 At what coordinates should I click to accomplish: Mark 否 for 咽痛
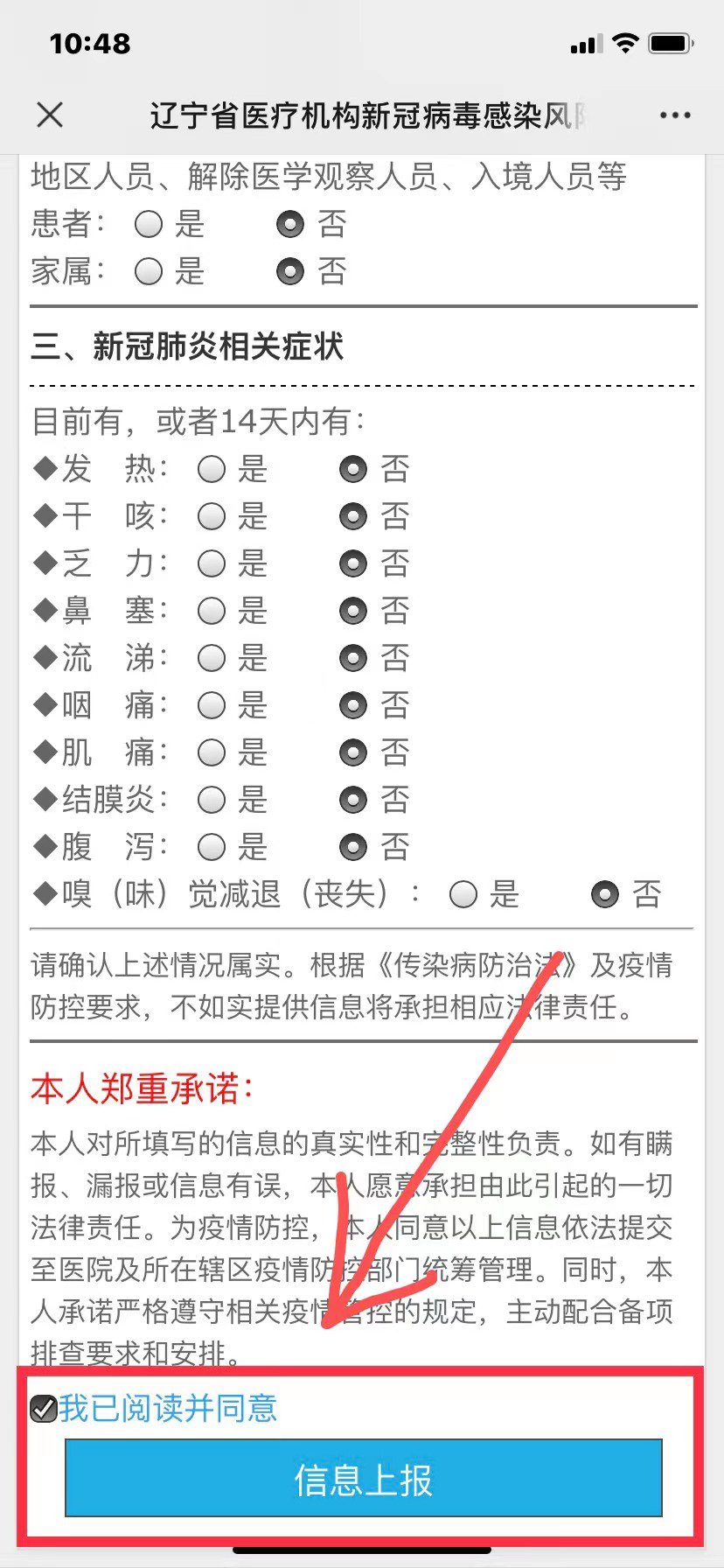coord(353,706)
